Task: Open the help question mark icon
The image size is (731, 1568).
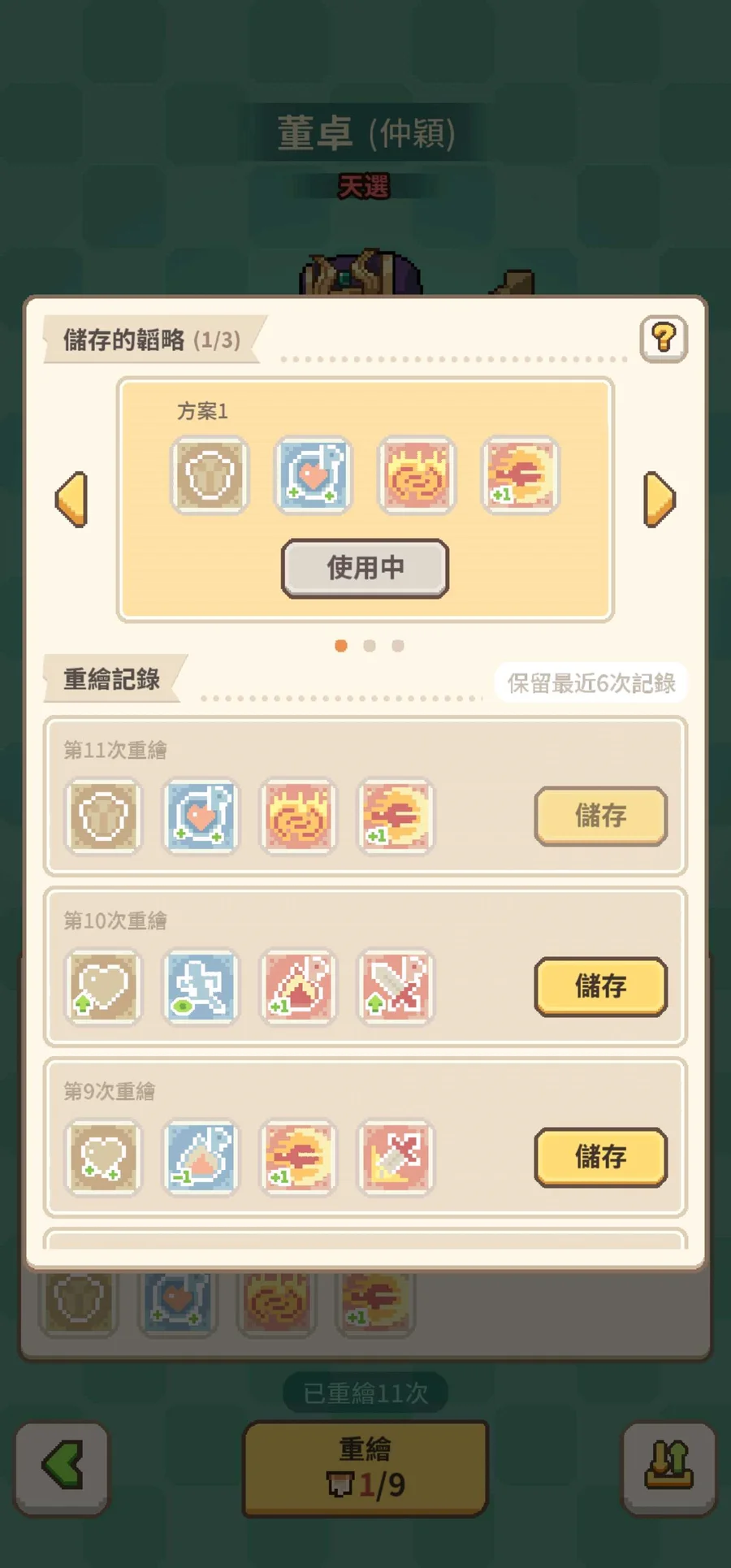Action: [664, 338]
